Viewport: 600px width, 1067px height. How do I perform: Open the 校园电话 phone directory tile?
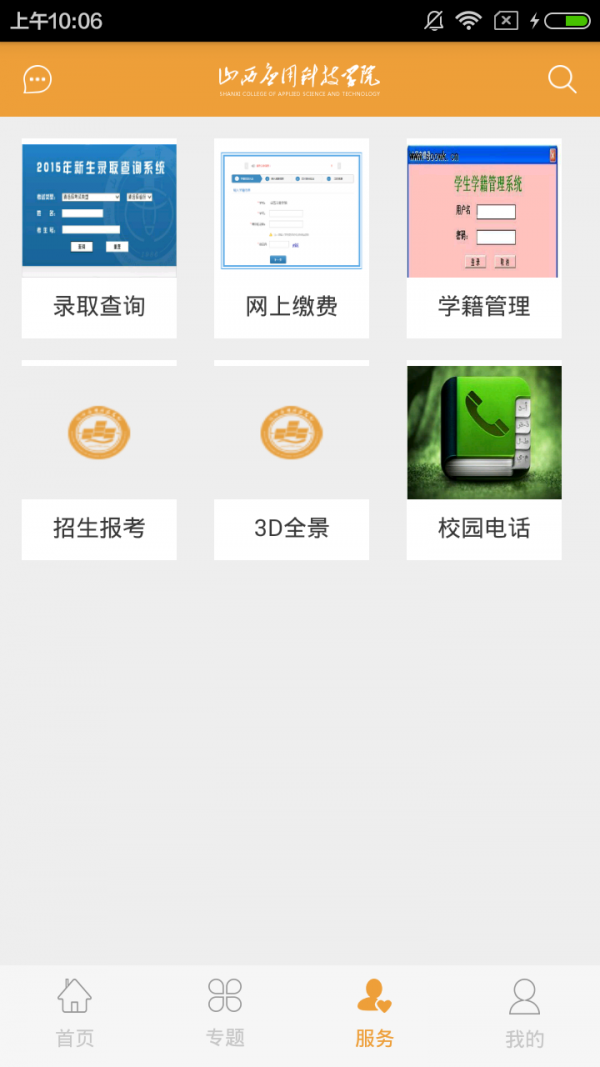(x=484, y=461)
